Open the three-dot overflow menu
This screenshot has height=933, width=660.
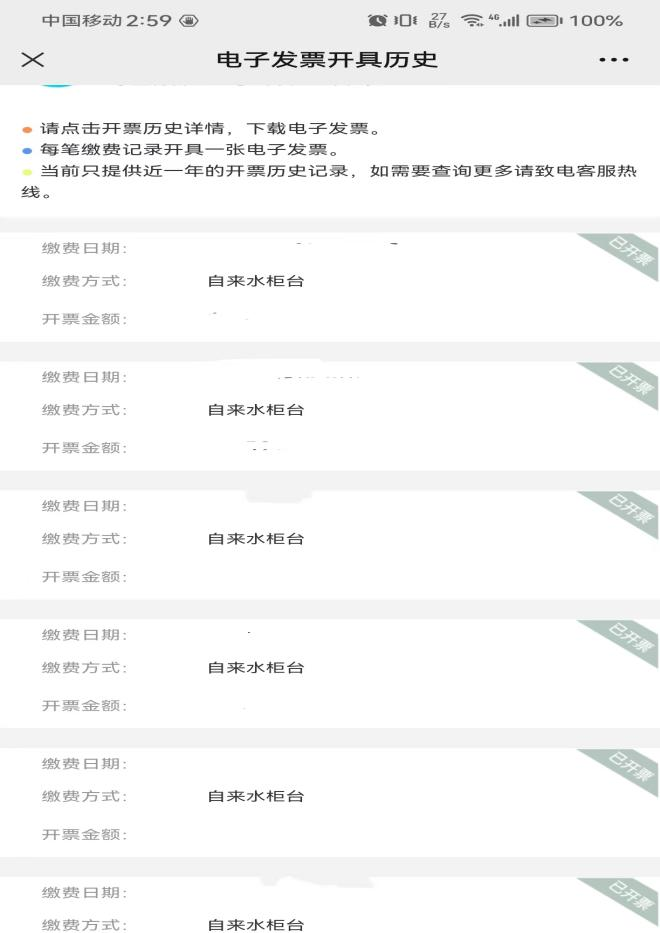[x=613, y=60]
